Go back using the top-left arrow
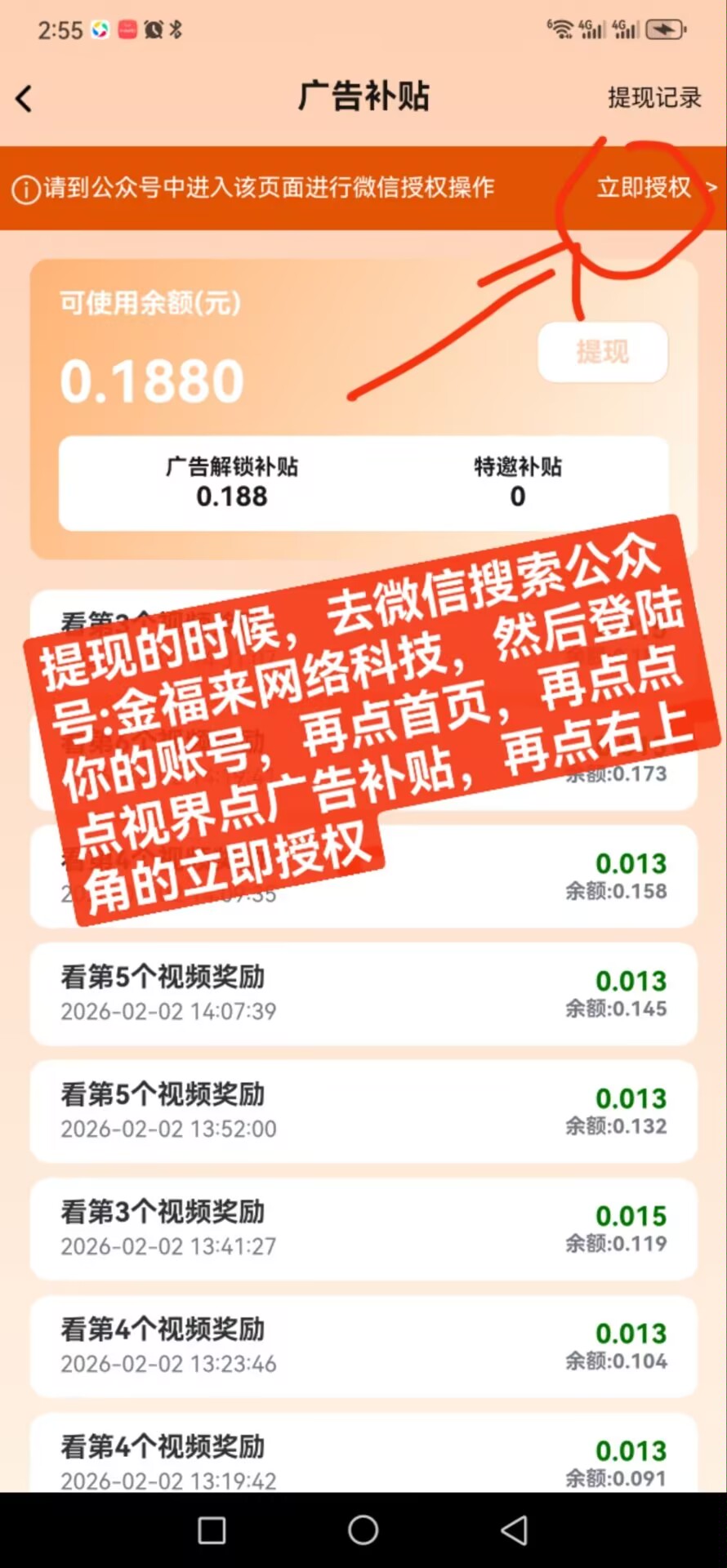This screenshot has height=1568, width=727. point(25,99)
